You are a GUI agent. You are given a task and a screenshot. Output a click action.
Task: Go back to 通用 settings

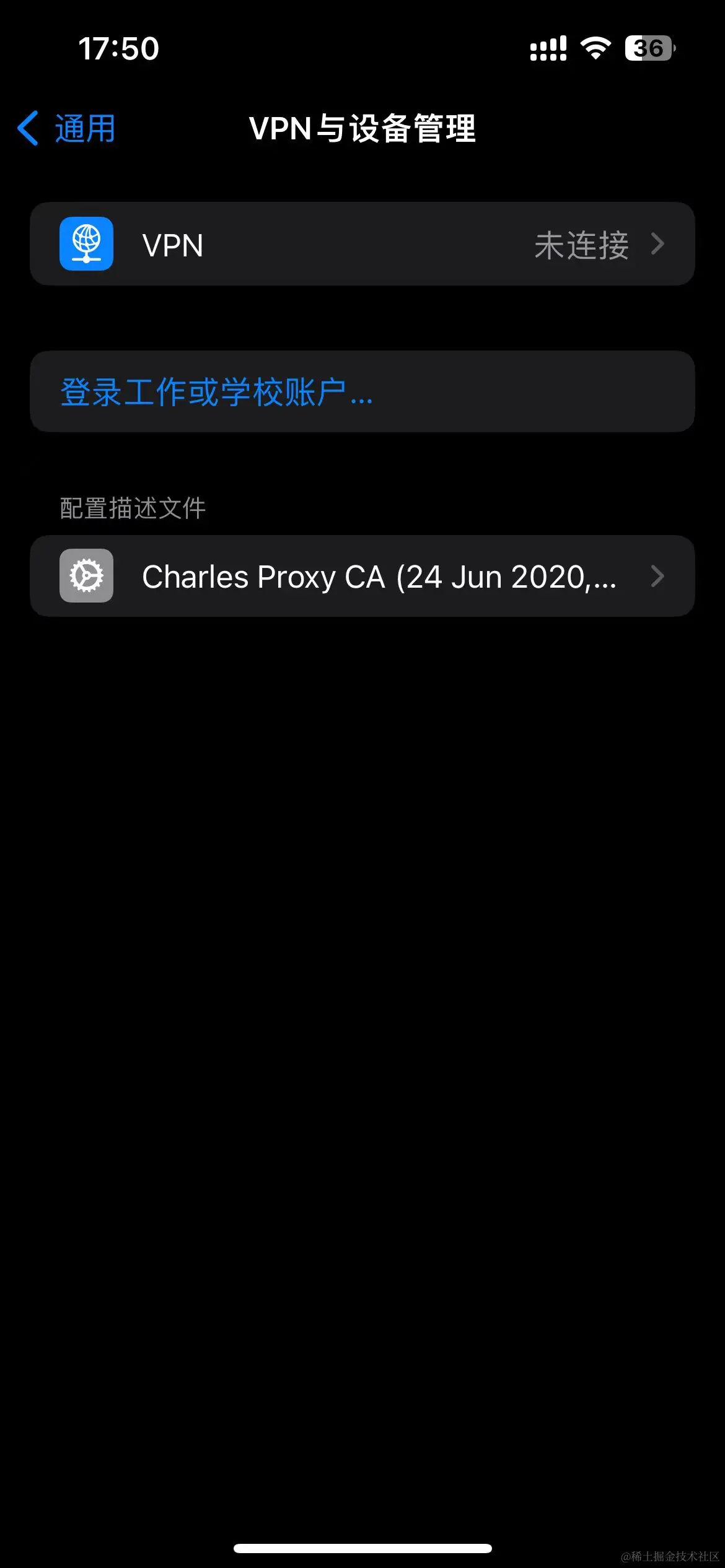(67, 129)
